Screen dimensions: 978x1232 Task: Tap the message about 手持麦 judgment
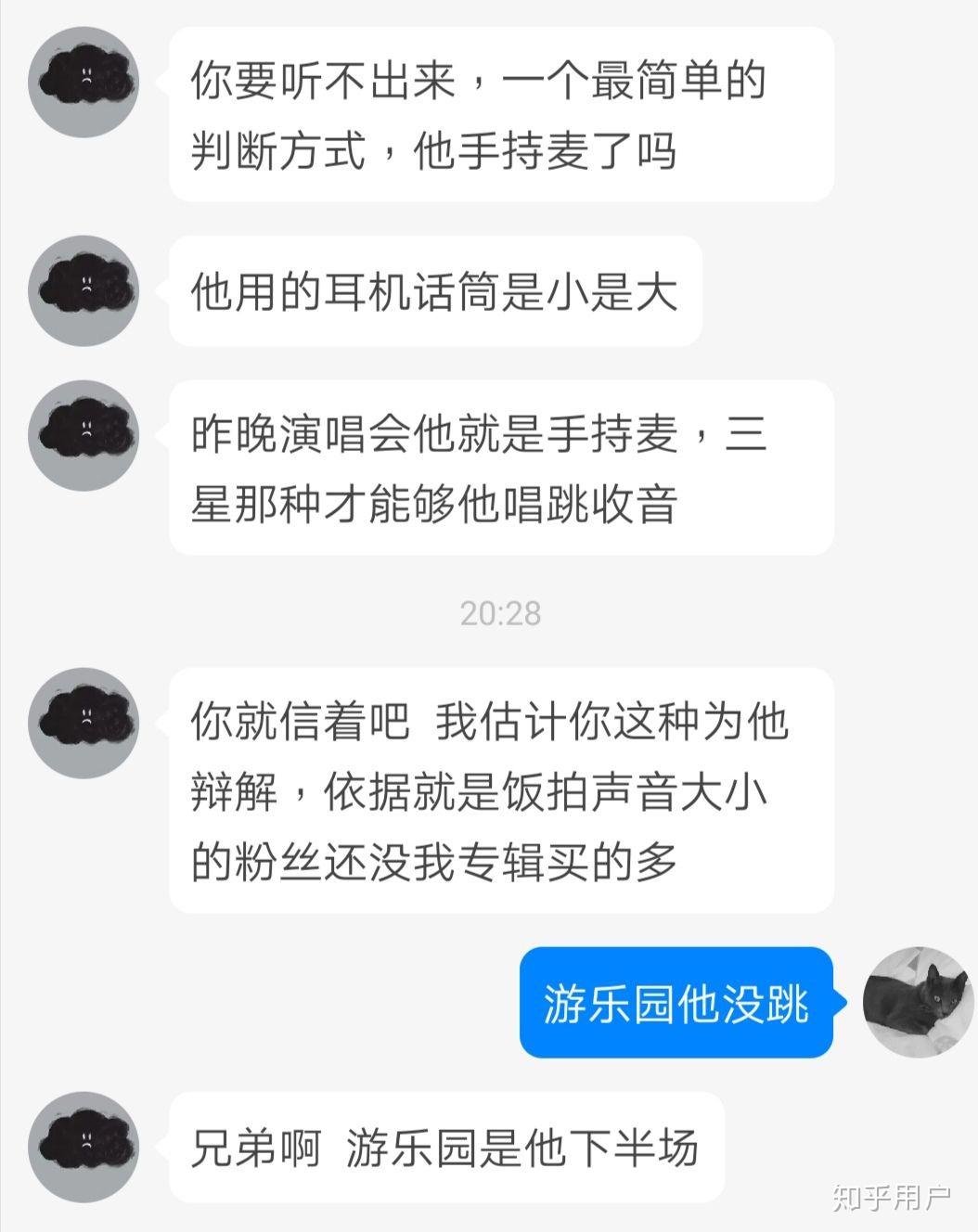coord(501,116)
